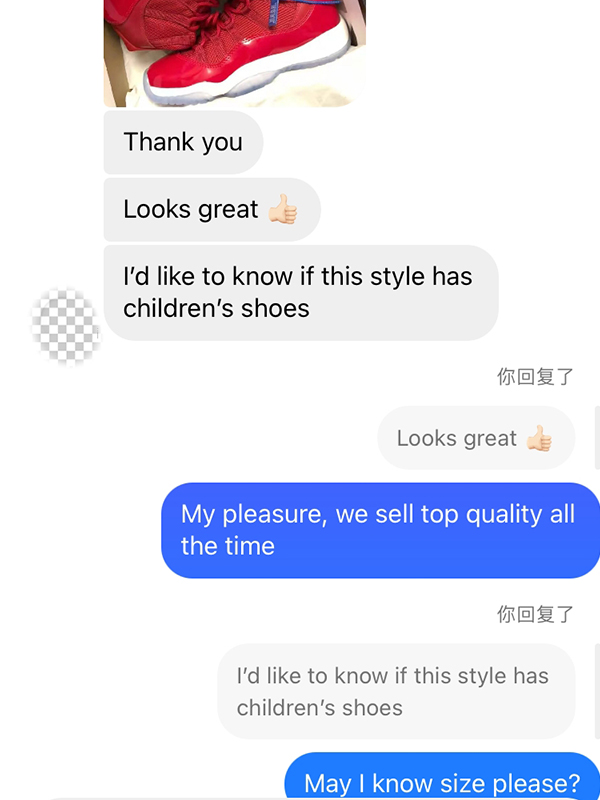Open the sender's profile avatar

click(66, 325)
